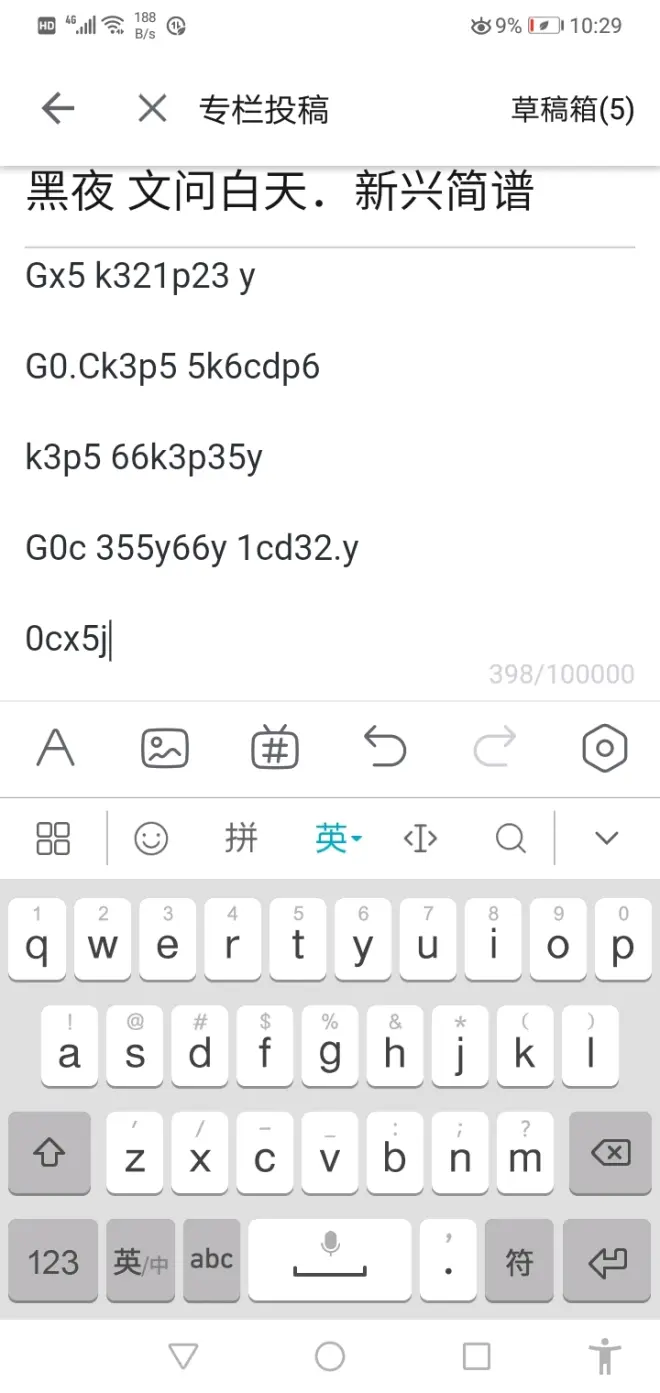Go back with the arrow icon
Image resolution: width=660 pixels, height=1393 pixels.
[58, 109]
